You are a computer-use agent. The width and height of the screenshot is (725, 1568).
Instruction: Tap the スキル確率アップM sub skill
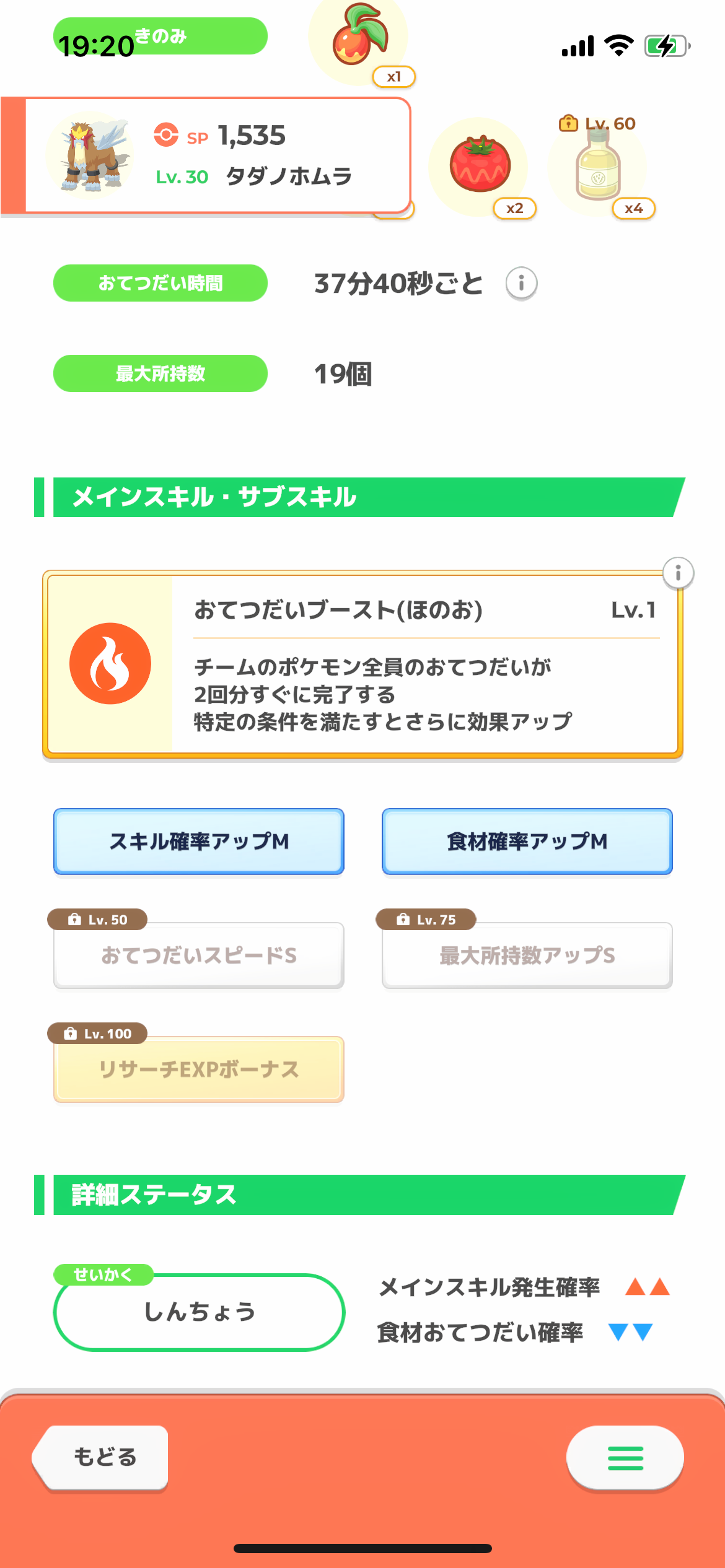199,841
